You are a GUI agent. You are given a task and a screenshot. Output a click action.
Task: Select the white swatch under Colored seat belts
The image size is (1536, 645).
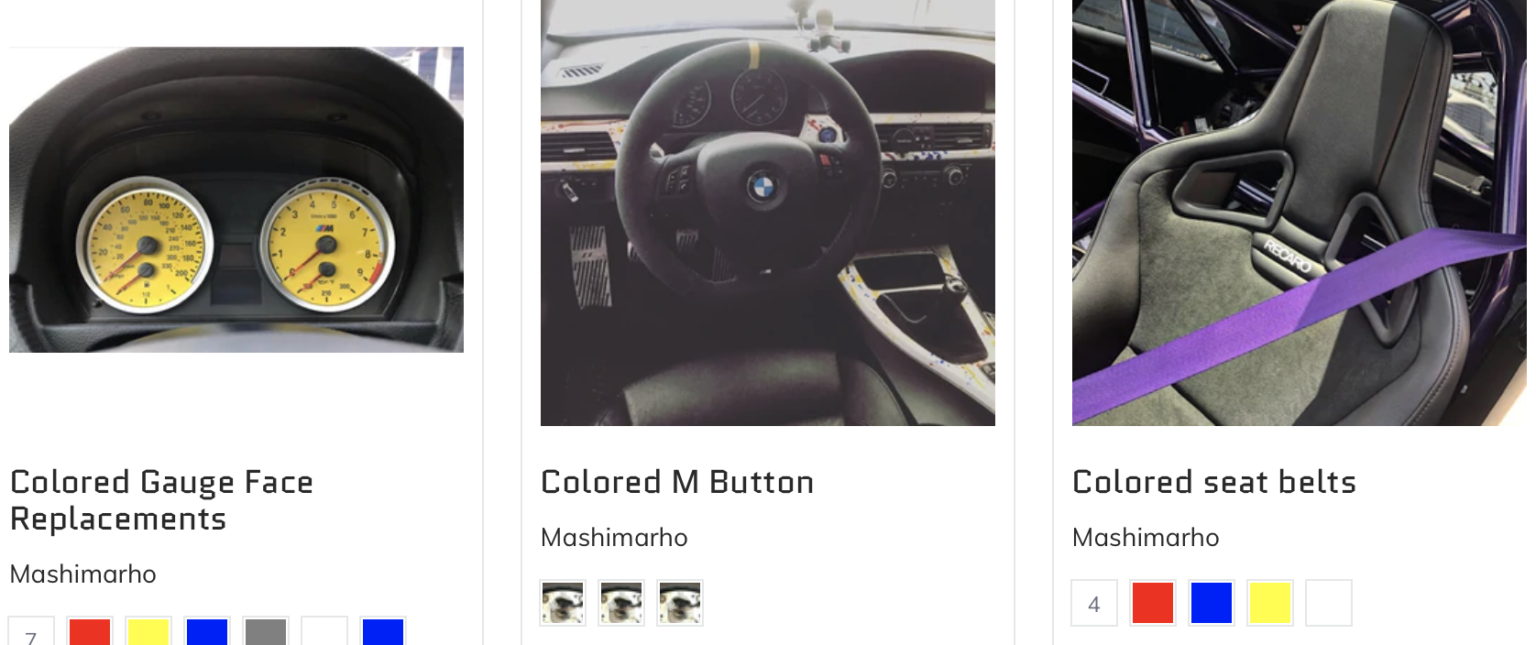tap(1328, 603)
